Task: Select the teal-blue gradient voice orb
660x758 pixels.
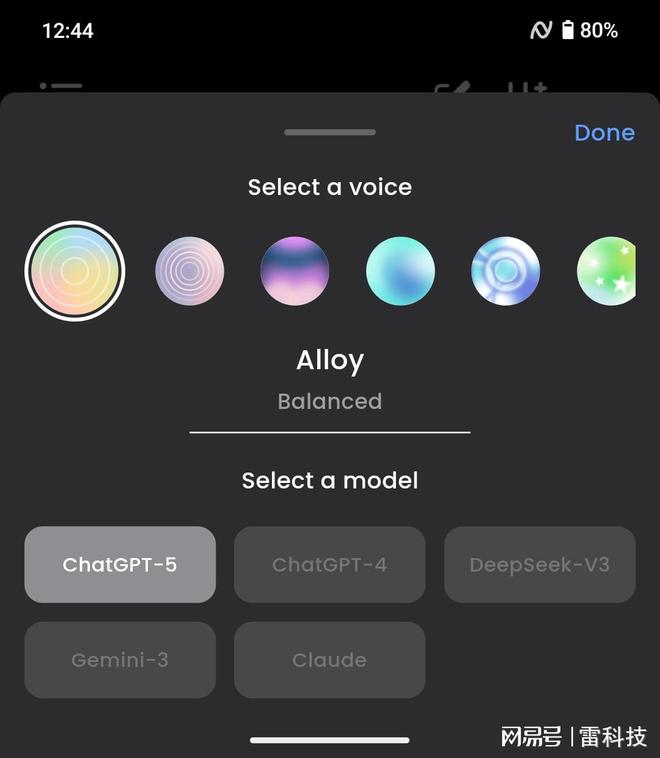Action: coord(400,271)
